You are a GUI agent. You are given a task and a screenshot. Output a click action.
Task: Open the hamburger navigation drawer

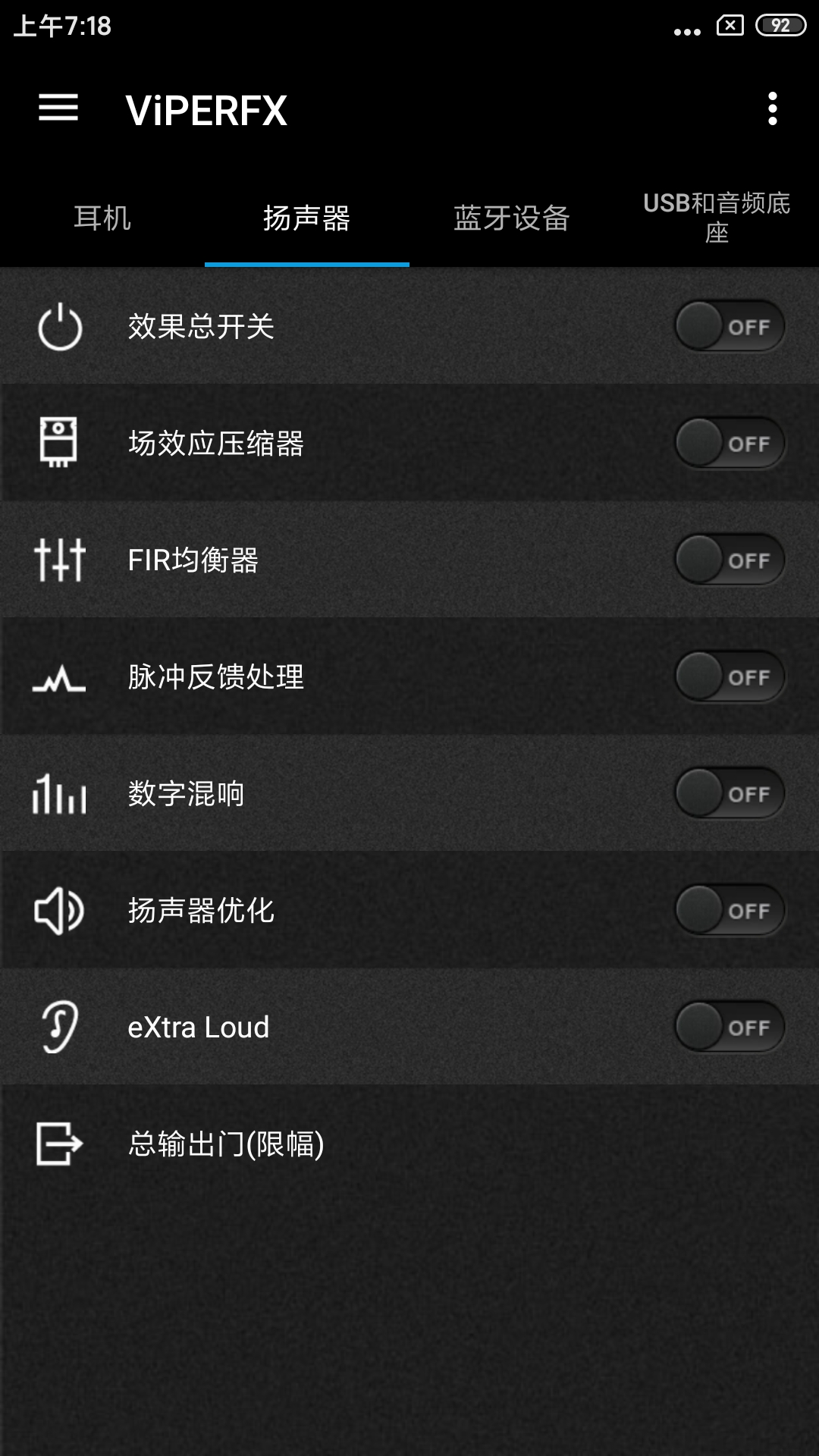(58, 108)
